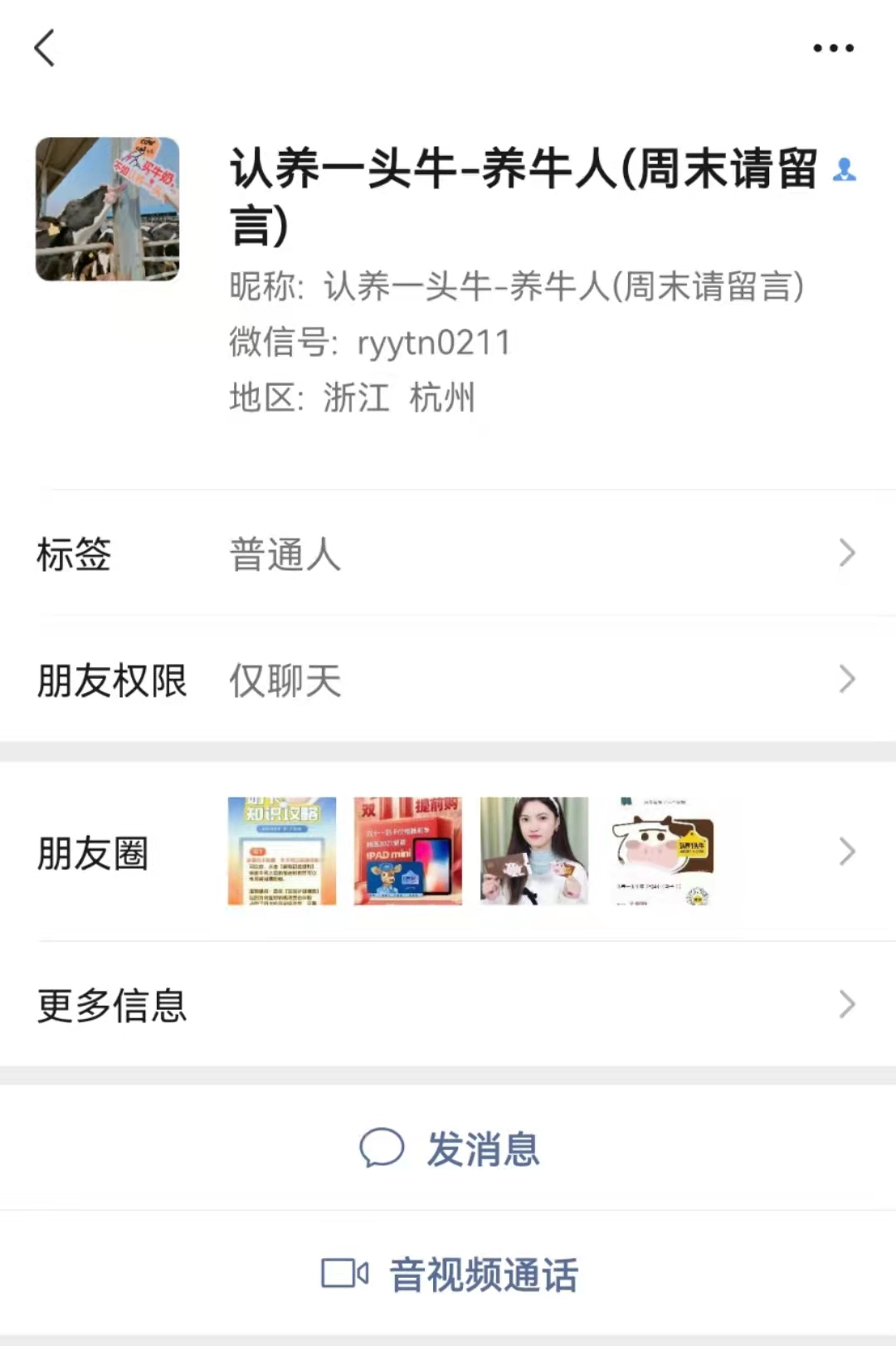Open 朋友权限 privacy settings

tap(448, 680)
